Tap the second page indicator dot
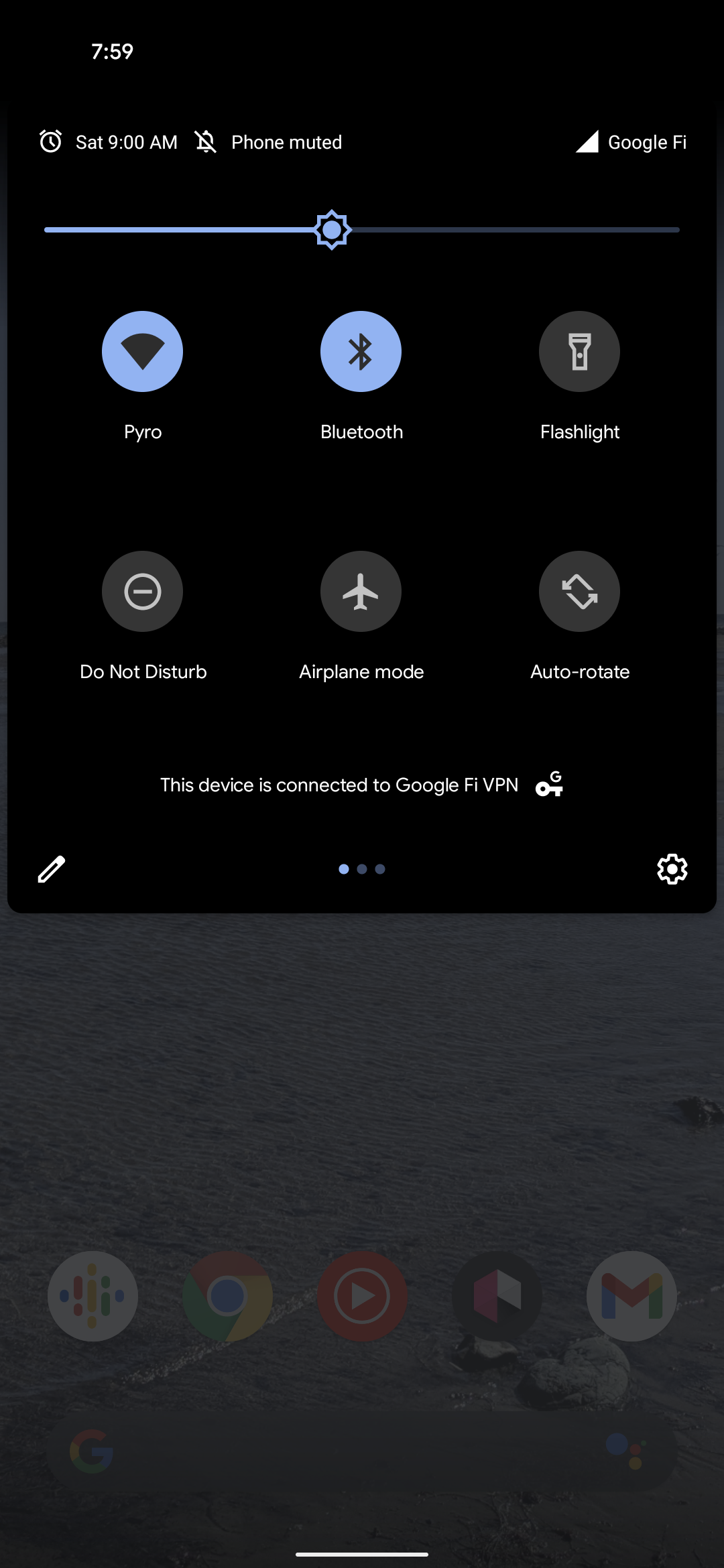 pyautogui.click(x=361, y=869)
